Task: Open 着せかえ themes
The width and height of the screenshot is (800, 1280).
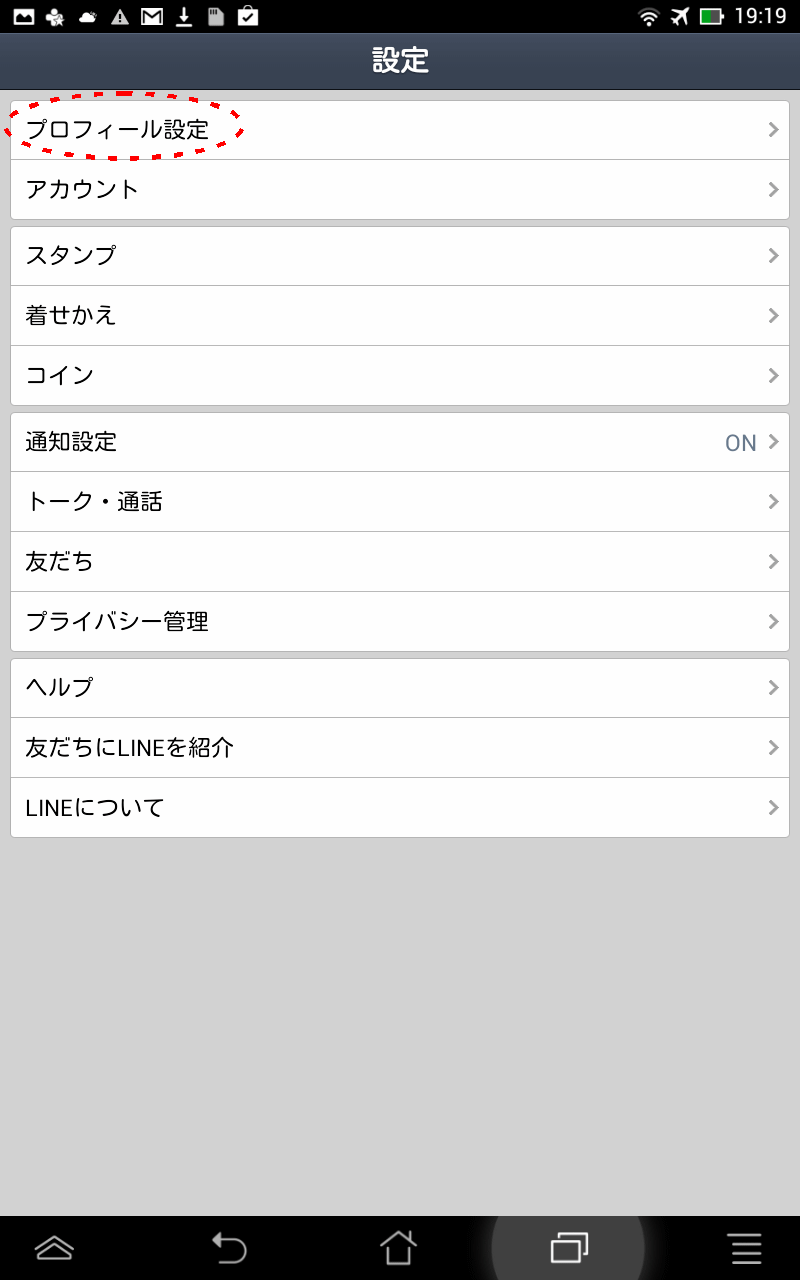Action: 398,316
